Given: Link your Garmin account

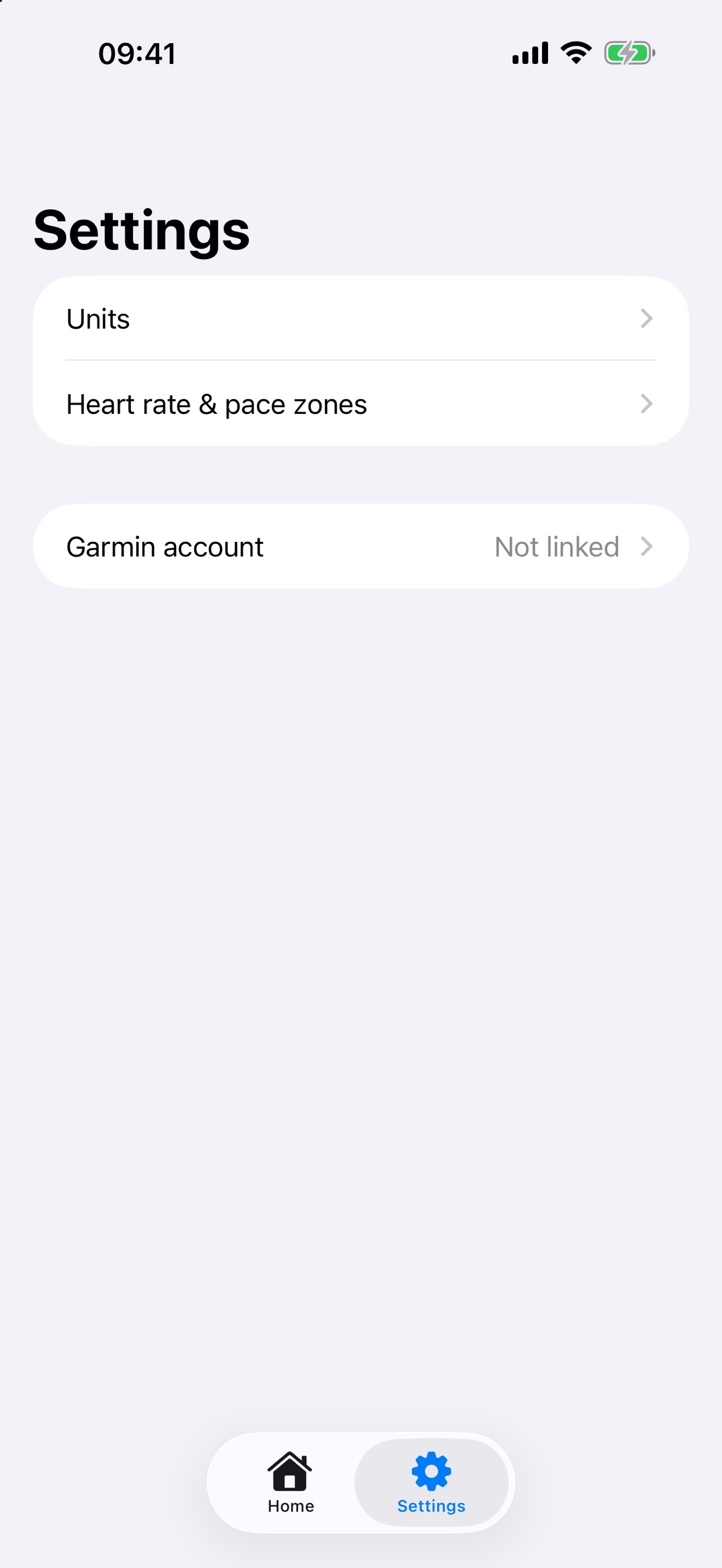Looking at the screenshot, I should click(x=360, y=546).
